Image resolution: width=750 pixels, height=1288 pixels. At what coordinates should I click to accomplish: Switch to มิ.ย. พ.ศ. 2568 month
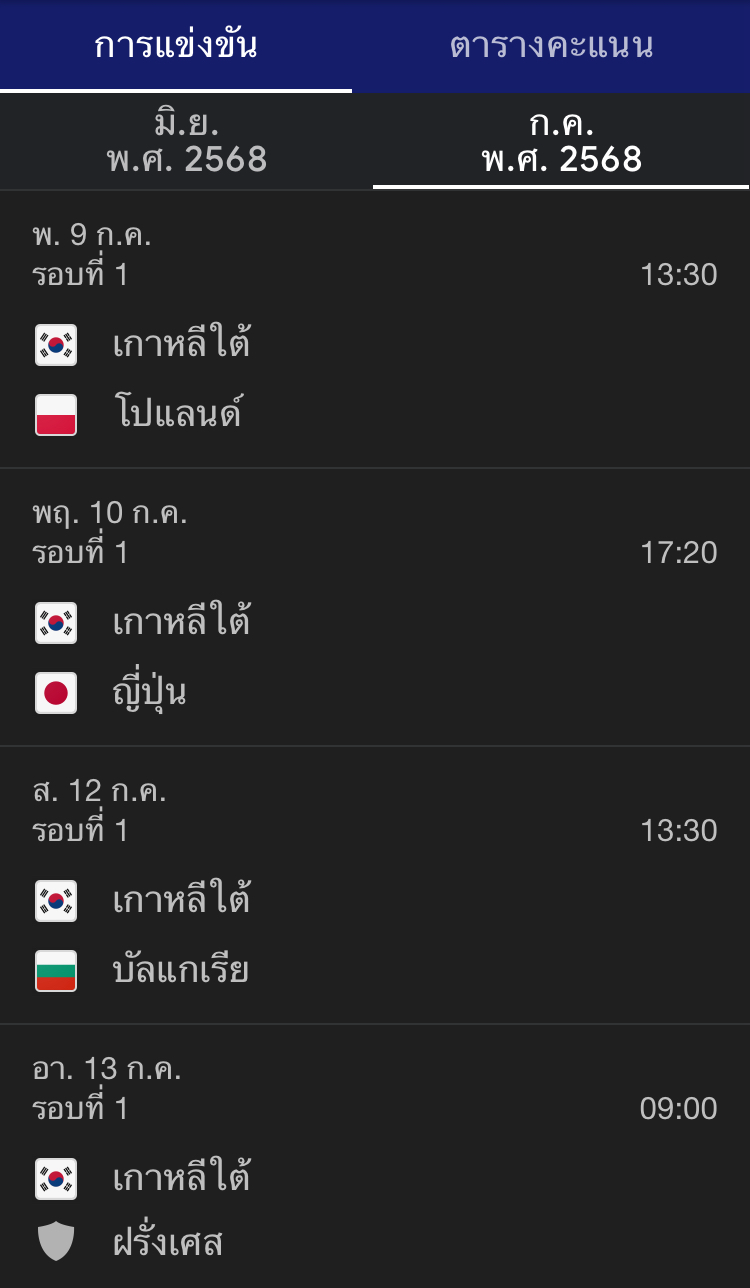coord(187,141)
